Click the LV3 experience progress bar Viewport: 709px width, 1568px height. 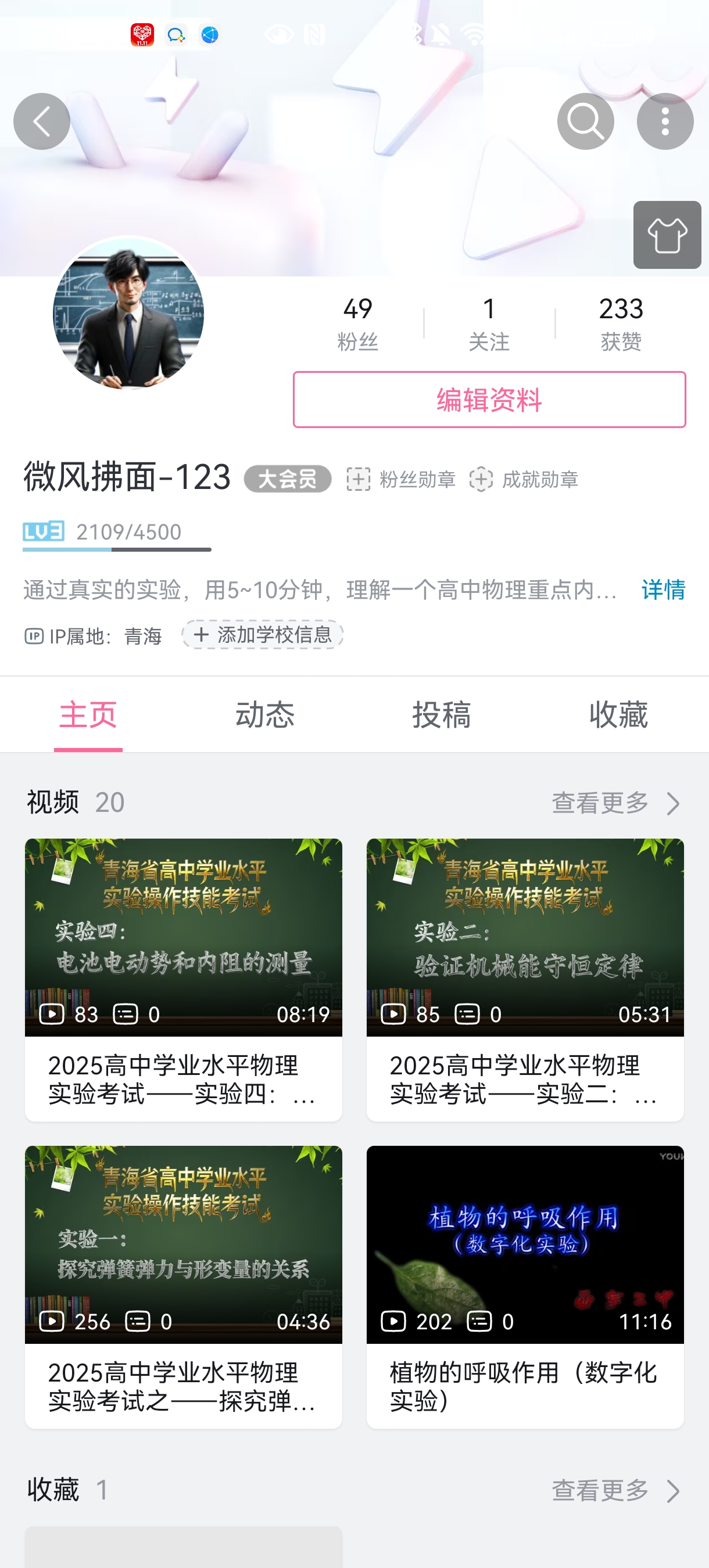point(117,551)
